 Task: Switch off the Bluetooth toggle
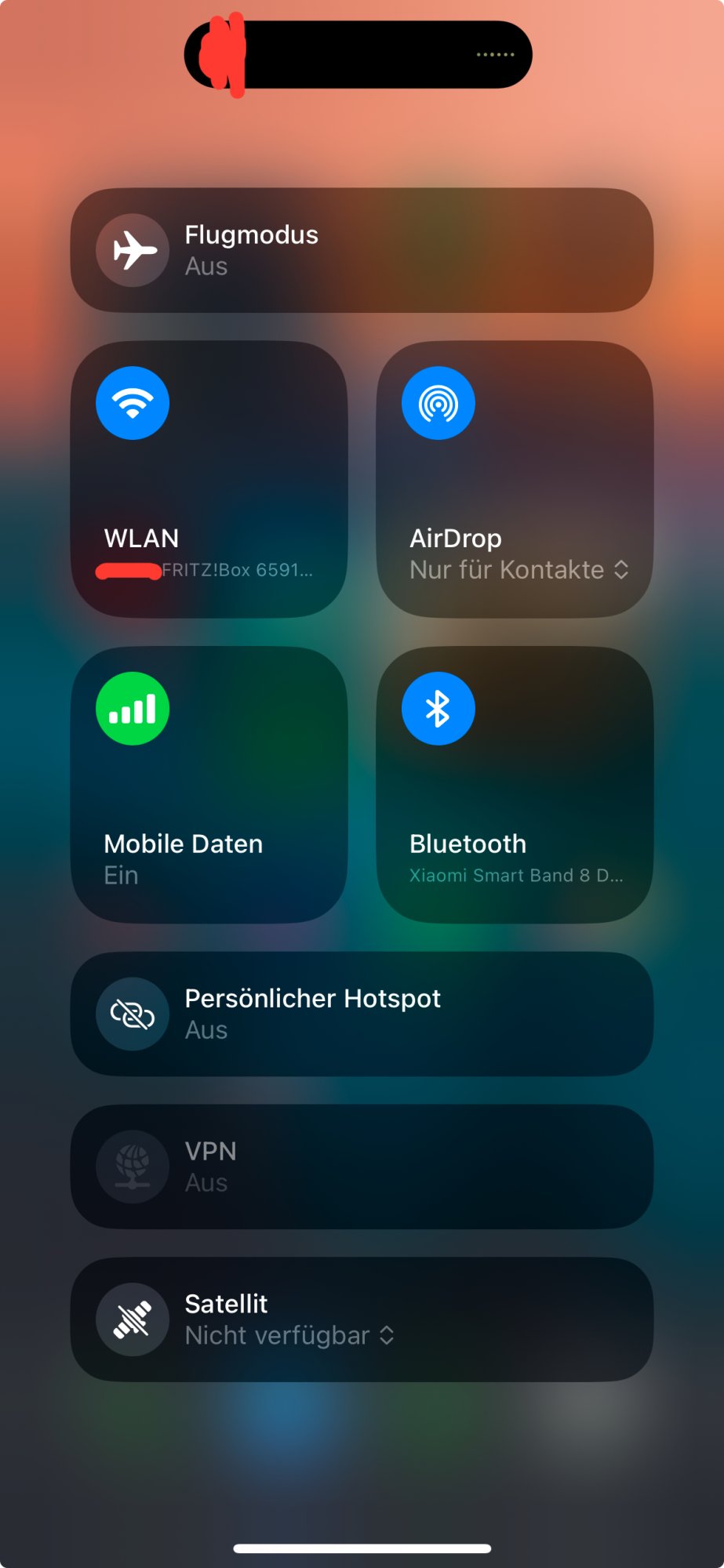click(438, 709)
